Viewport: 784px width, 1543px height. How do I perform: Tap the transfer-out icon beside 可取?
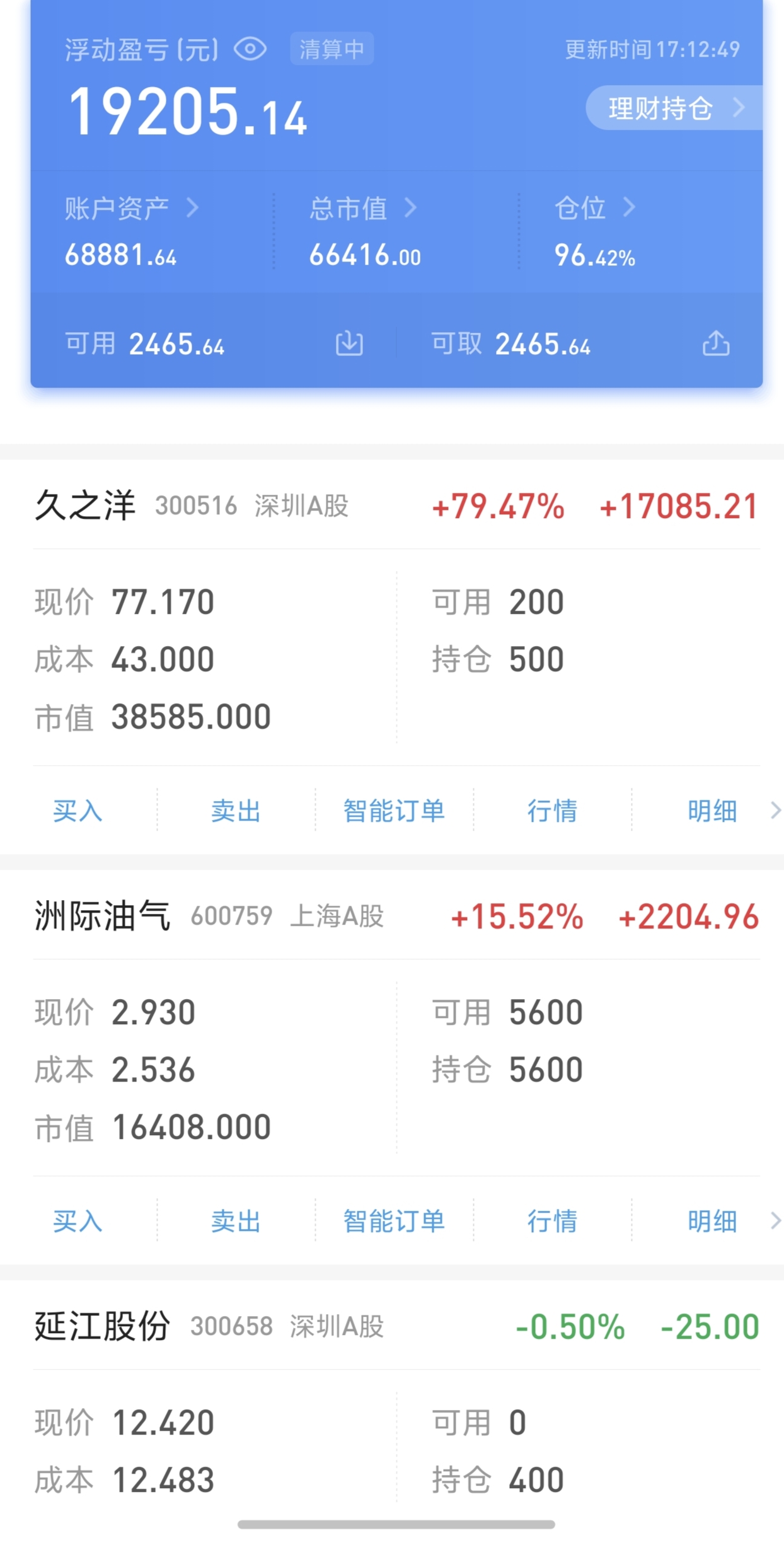[716, 344]
